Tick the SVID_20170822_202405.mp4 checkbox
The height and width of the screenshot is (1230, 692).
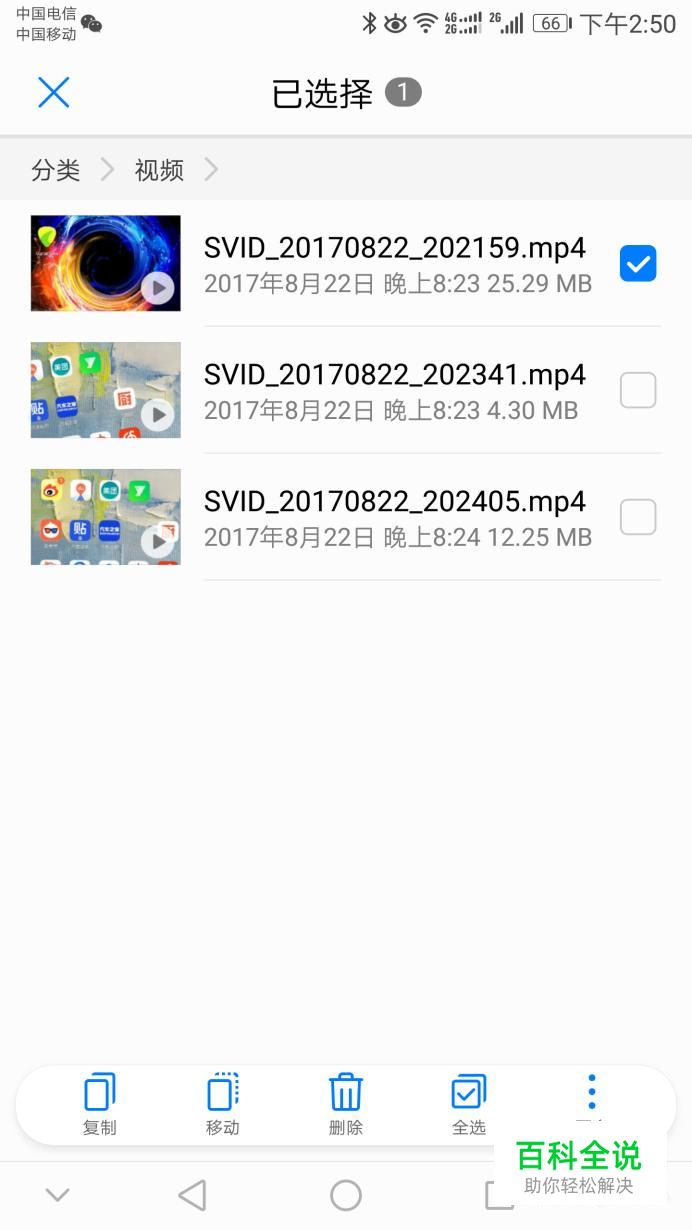pyautogui.click(x=638, y=517)
